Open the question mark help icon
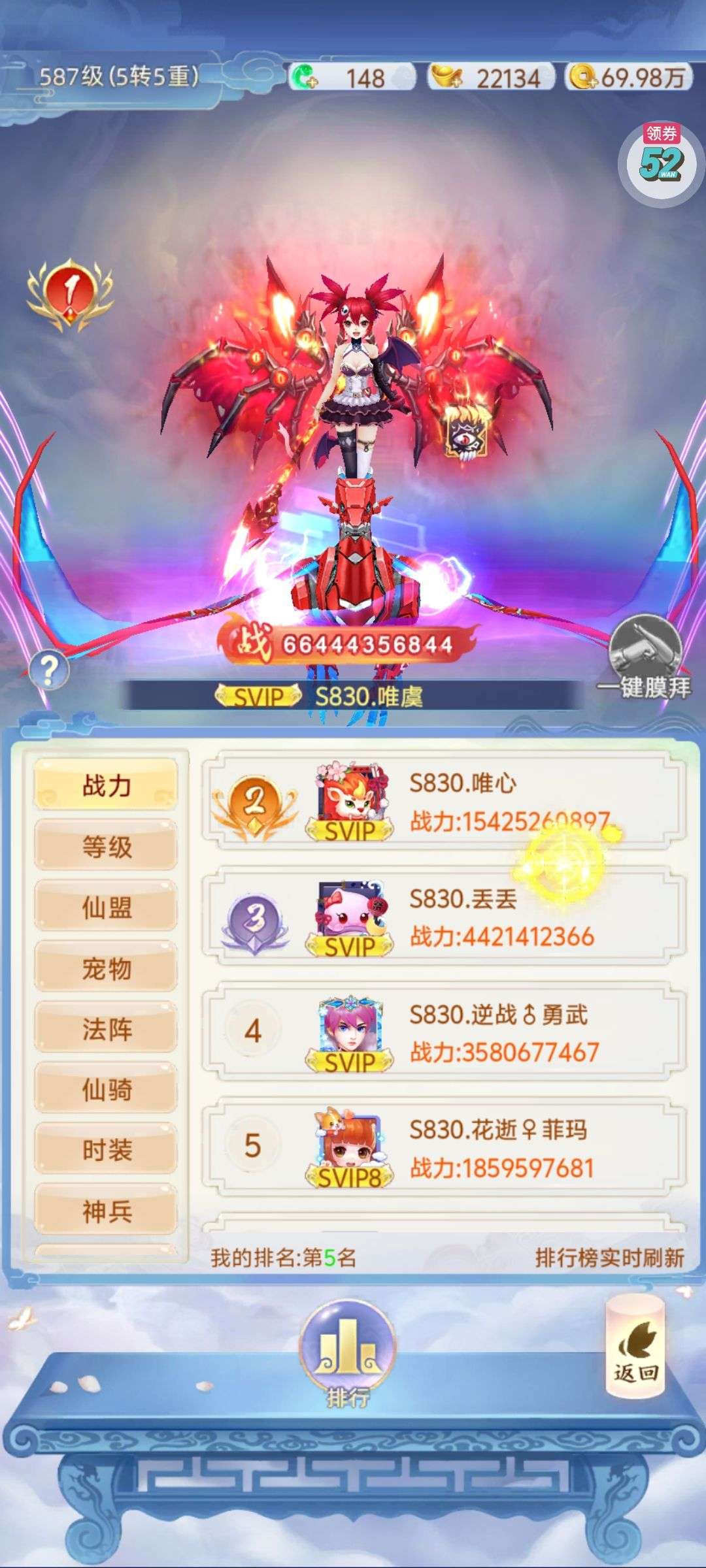 [x=48, y=669]
